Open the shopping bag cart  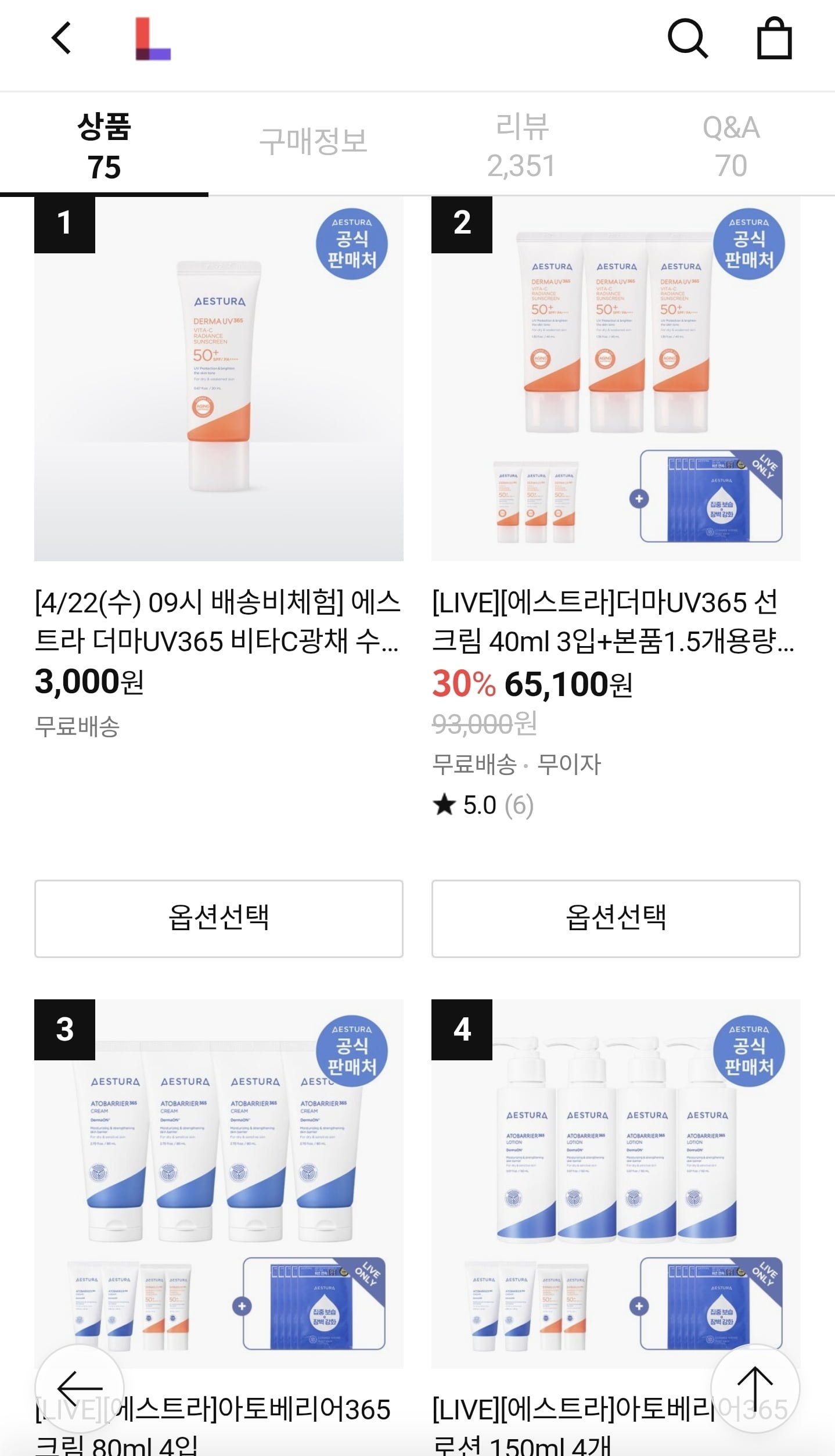[774, 38]
